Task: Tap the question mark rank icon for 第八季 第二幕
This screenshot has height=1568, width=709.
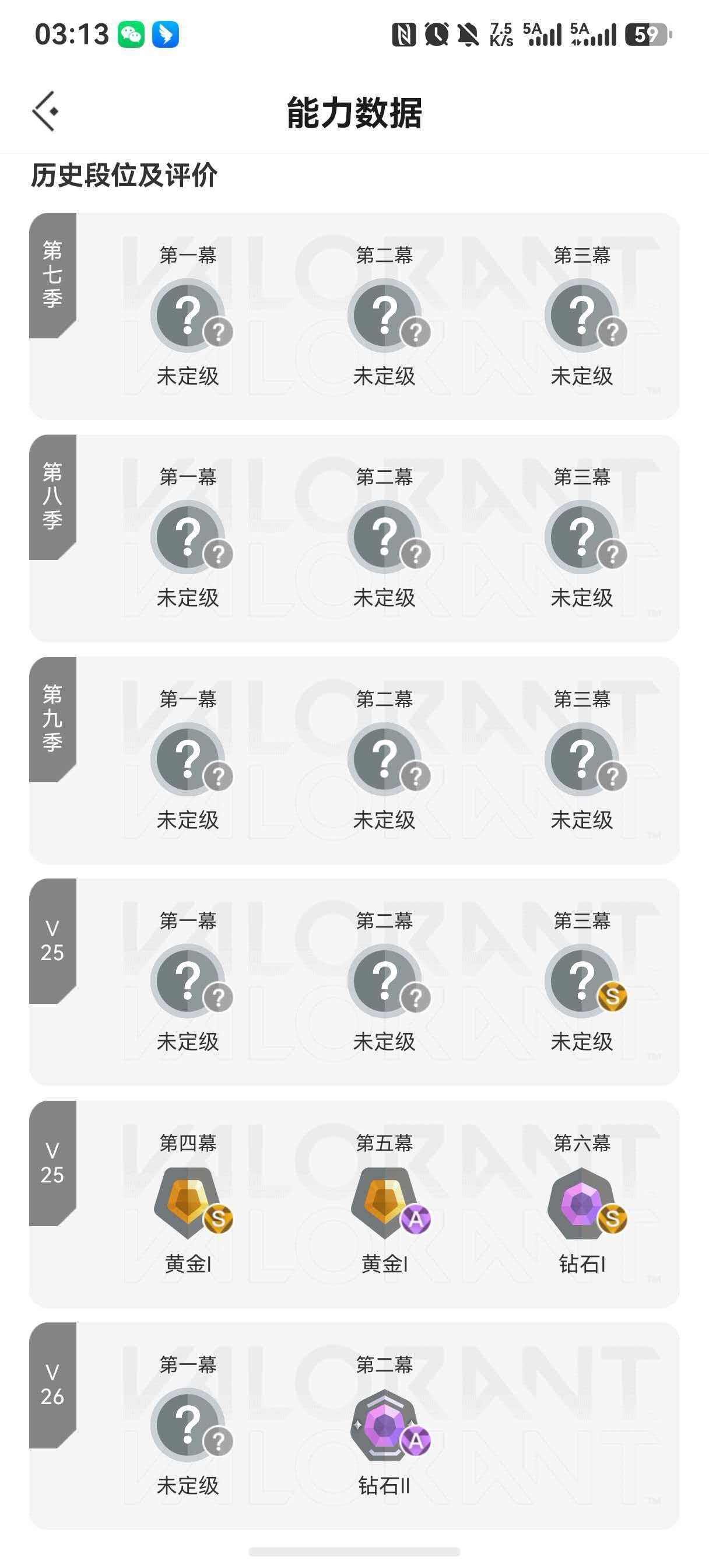Action: [x=385, y=535]
